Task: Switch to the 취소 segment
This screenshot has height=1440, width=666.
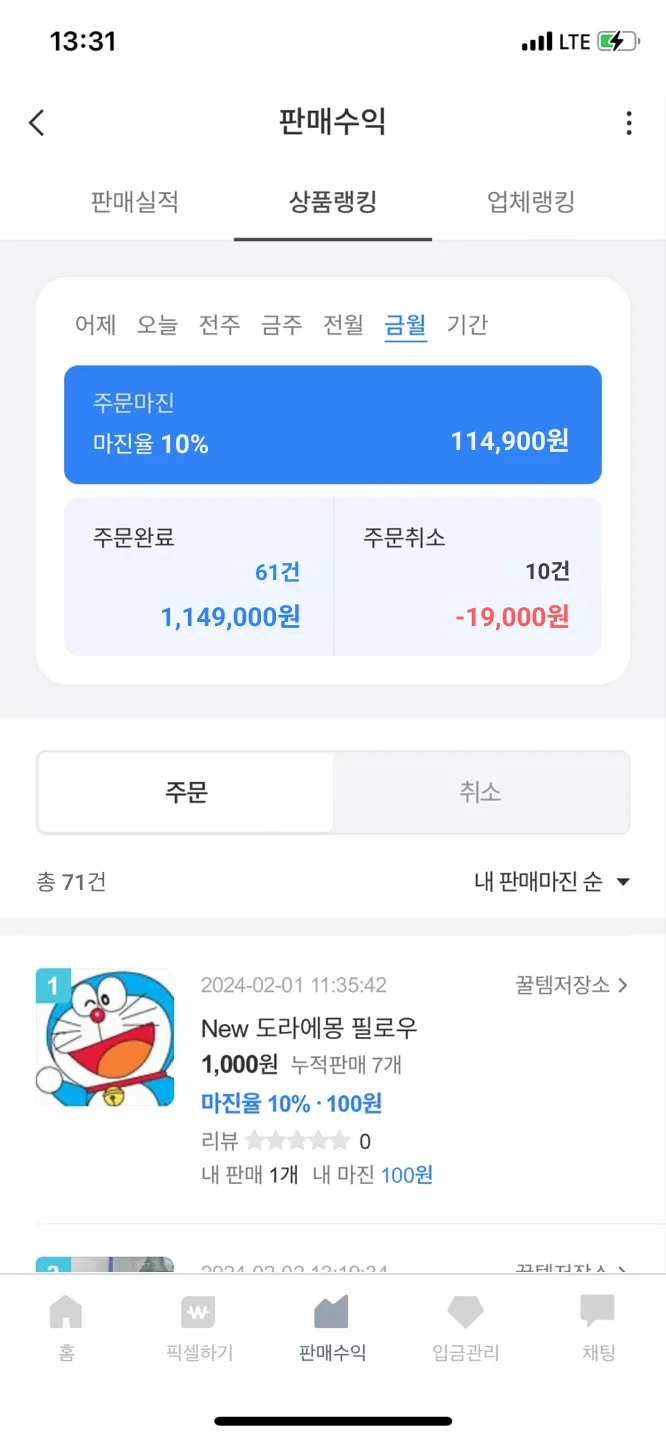Action: 480,792
